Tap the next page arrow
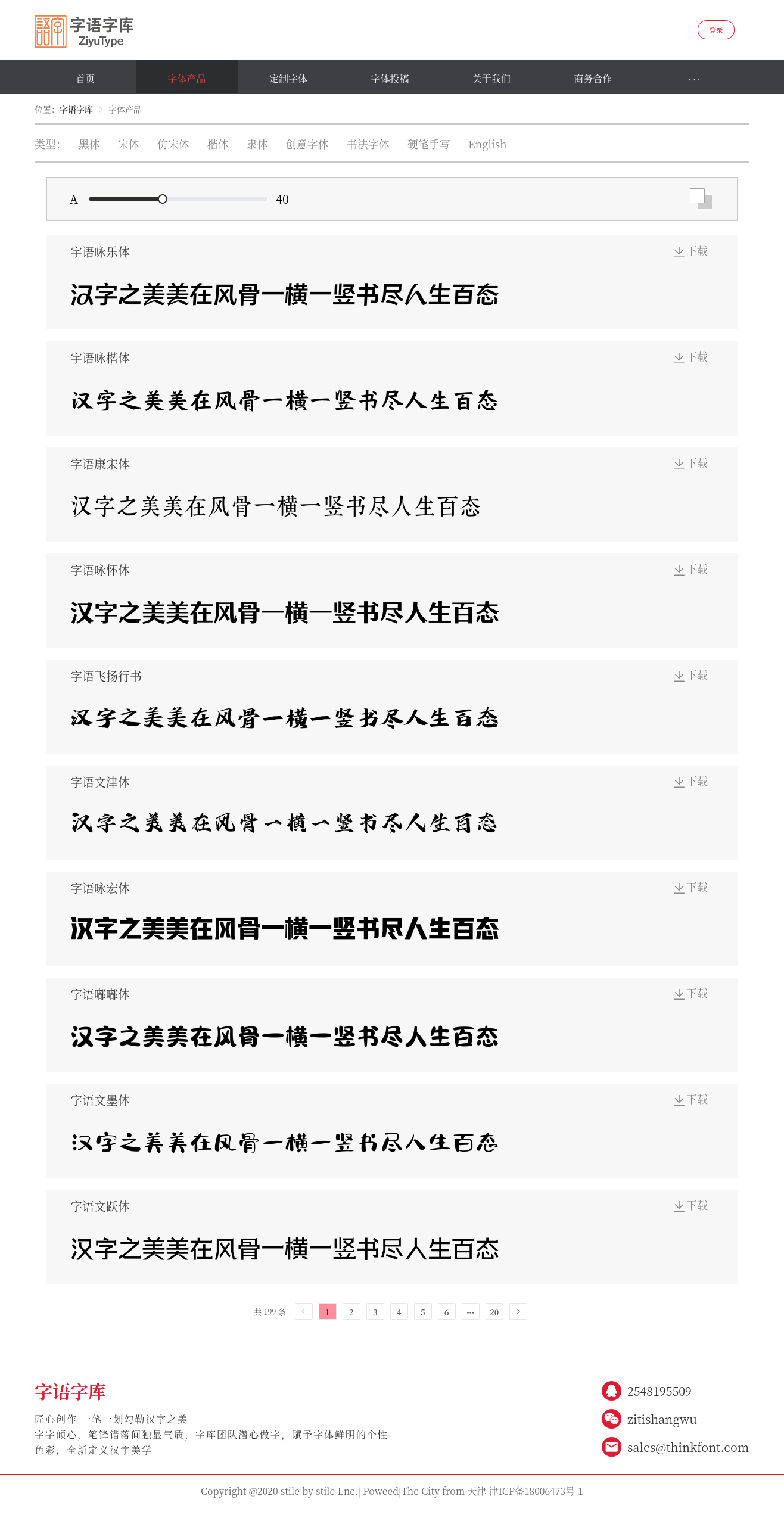 click(518, 1311)
